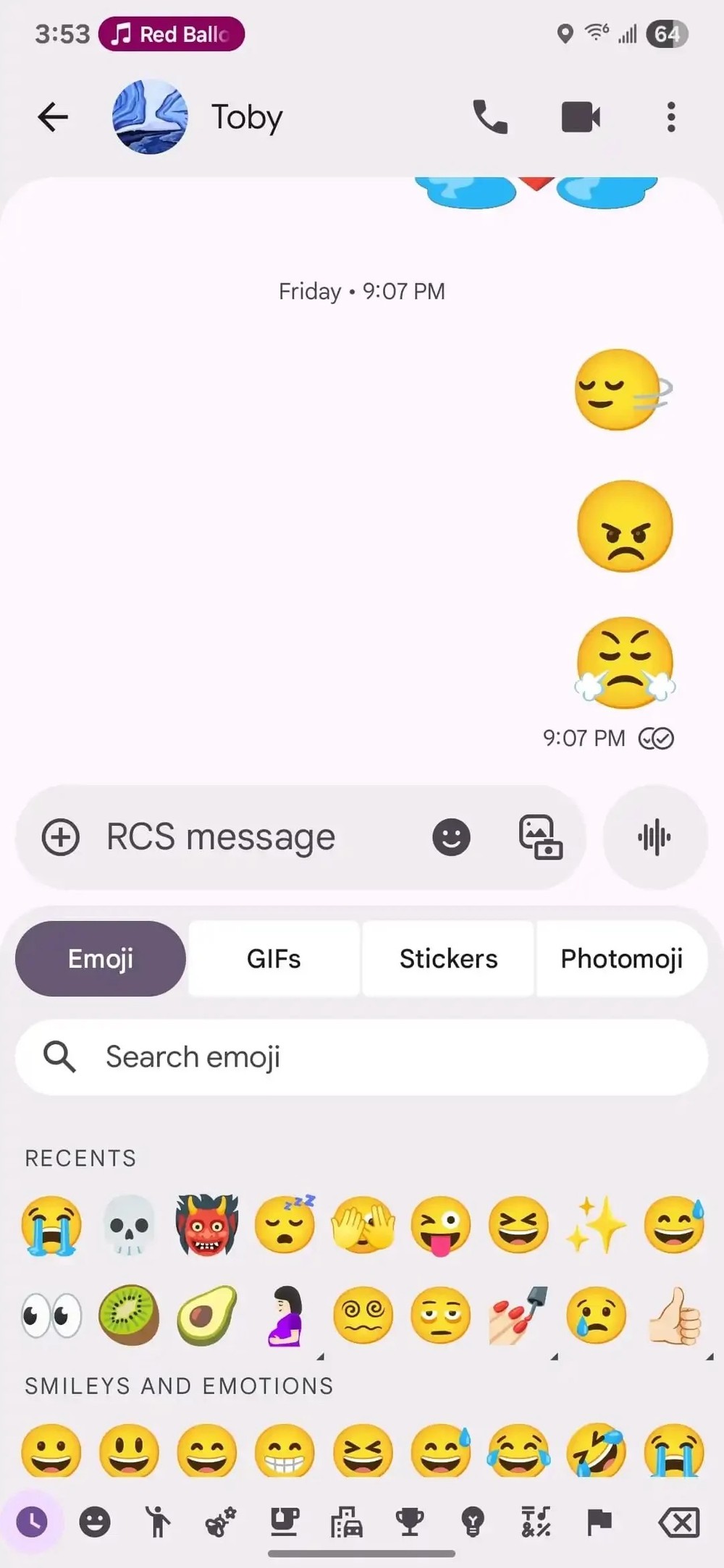Switch to the Photomoji tab
The image size is (724, 1568).
pos(621,959)
